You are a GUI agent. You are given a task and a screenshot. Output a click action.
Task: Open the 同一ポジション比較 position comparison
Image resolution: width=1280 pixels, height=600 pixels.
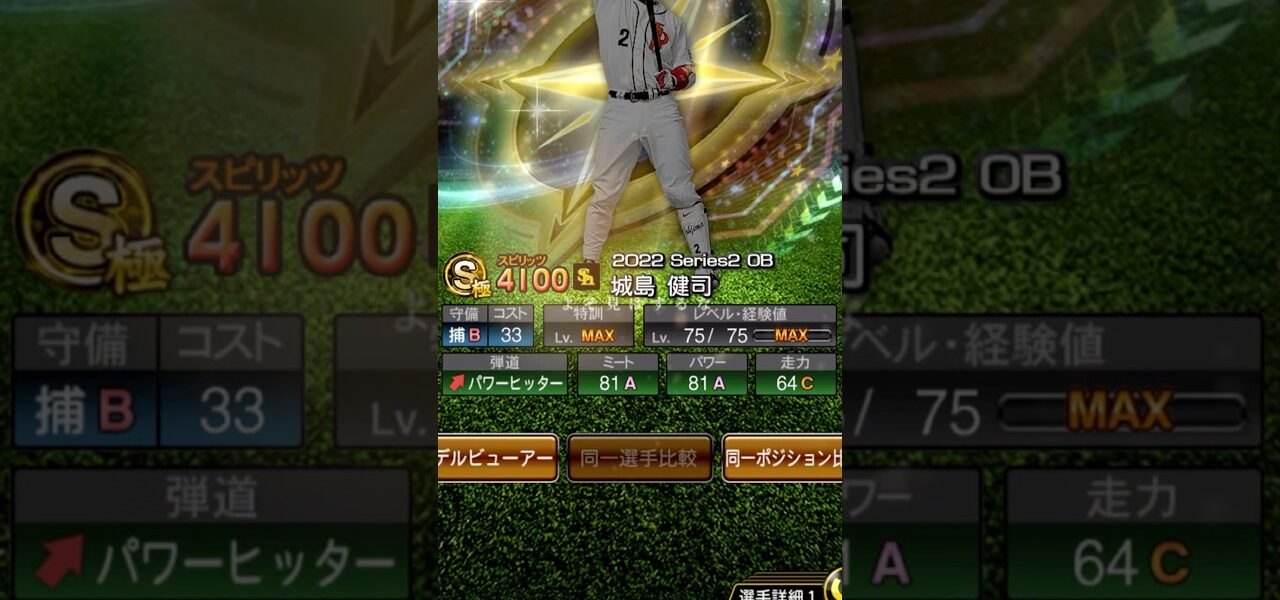[782, 458]
